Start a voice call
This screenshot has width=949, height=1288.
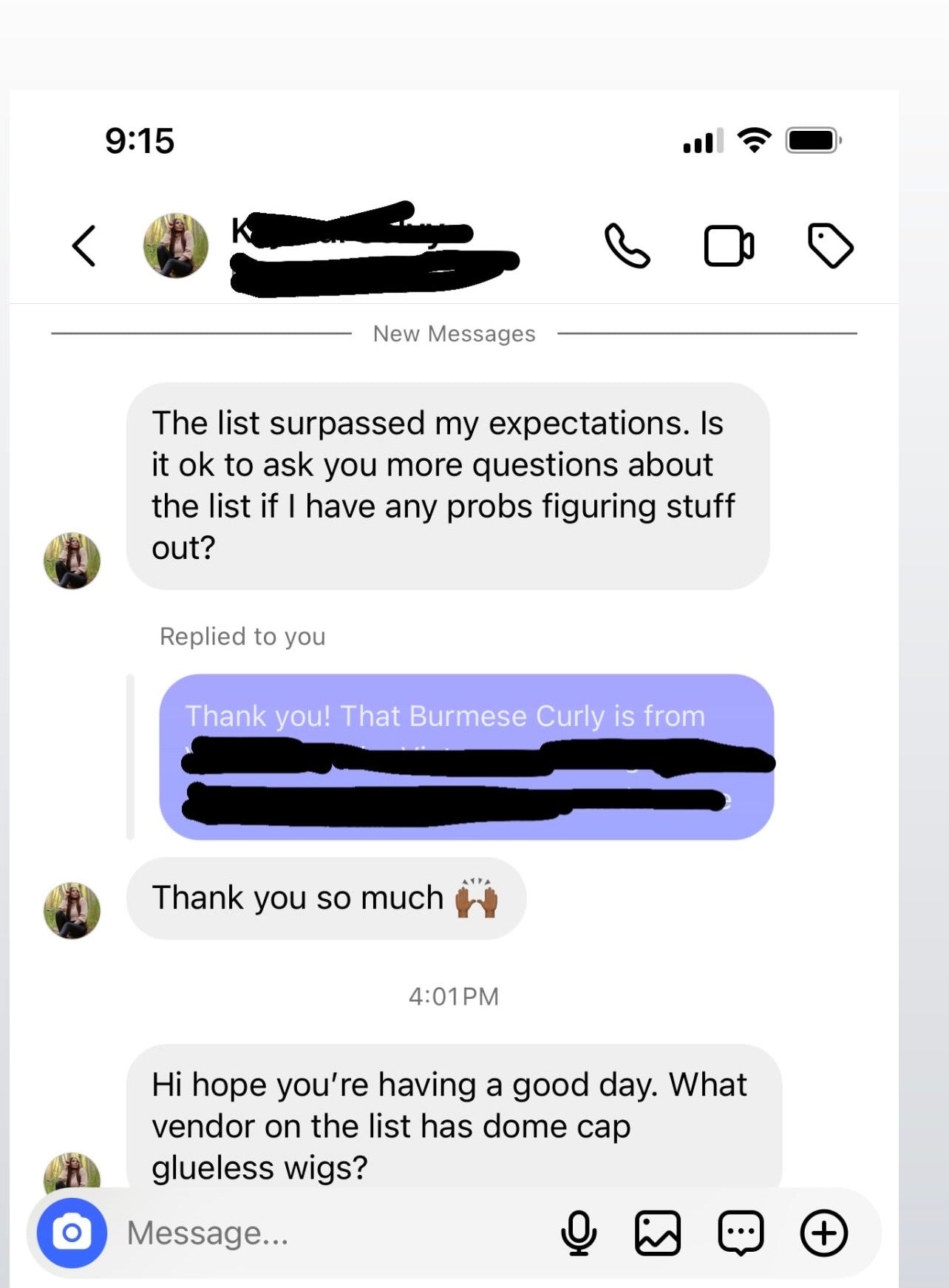point(627,245)
